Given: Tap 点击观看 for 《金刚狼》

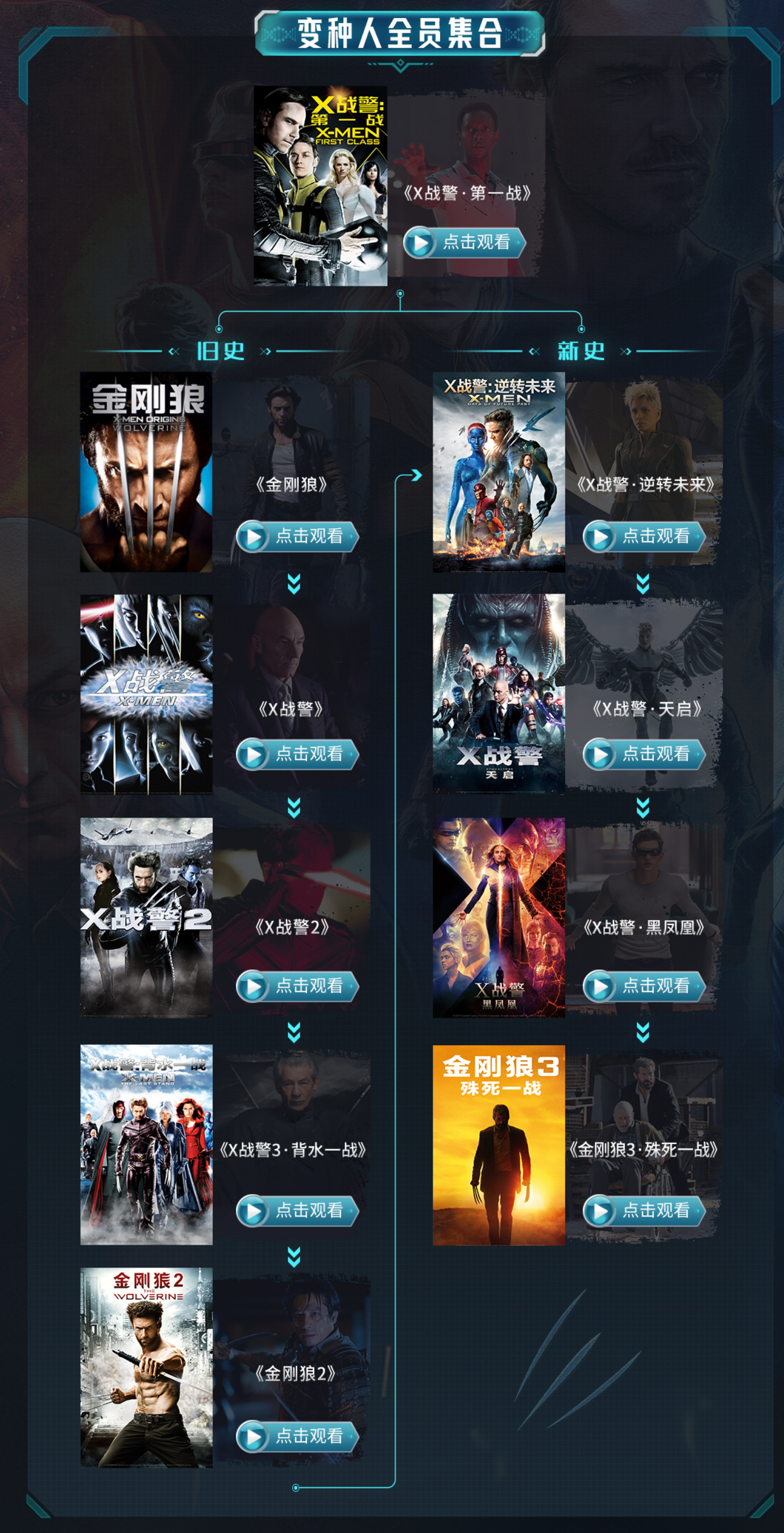Looking at the screenshot, I should tap(297, 536).
